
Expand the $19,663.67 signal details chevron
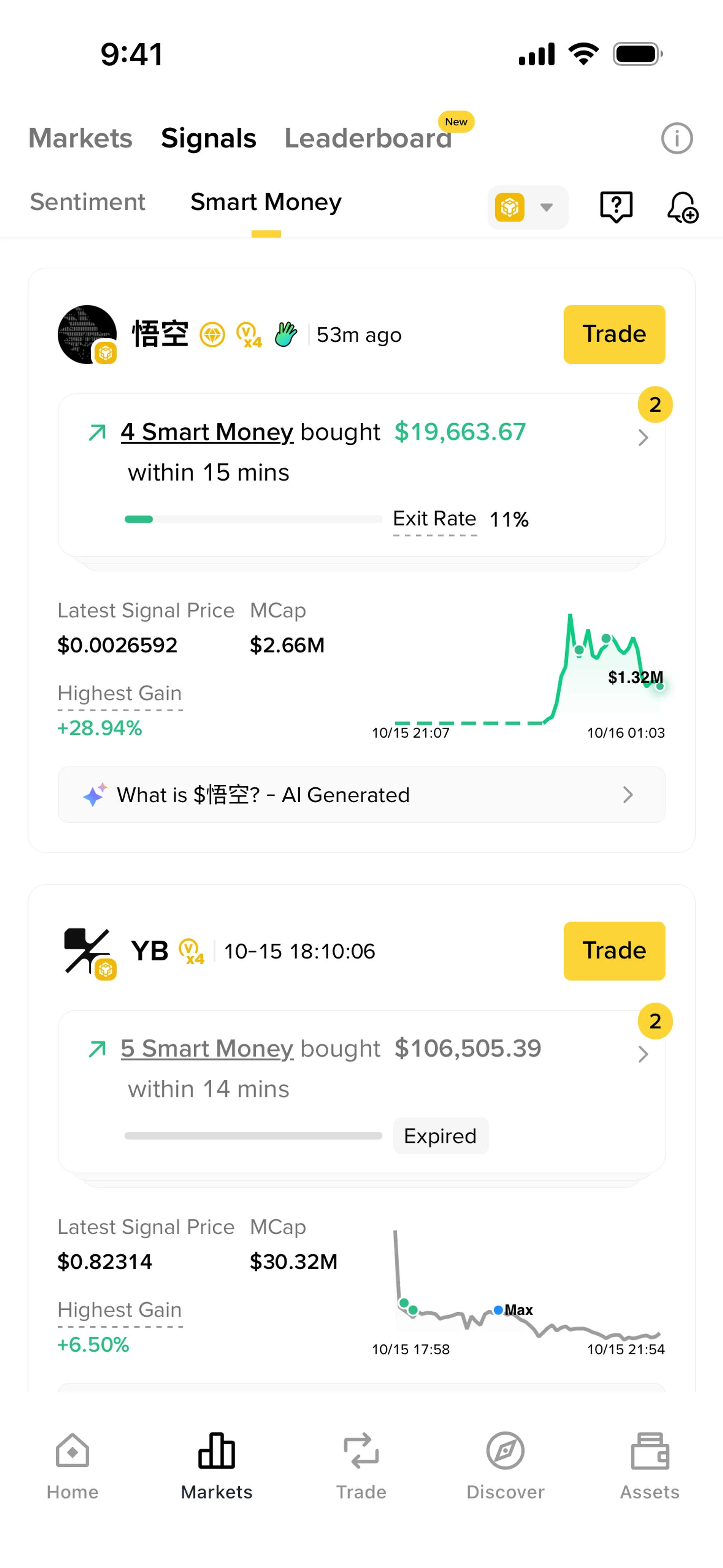[643, 438]
